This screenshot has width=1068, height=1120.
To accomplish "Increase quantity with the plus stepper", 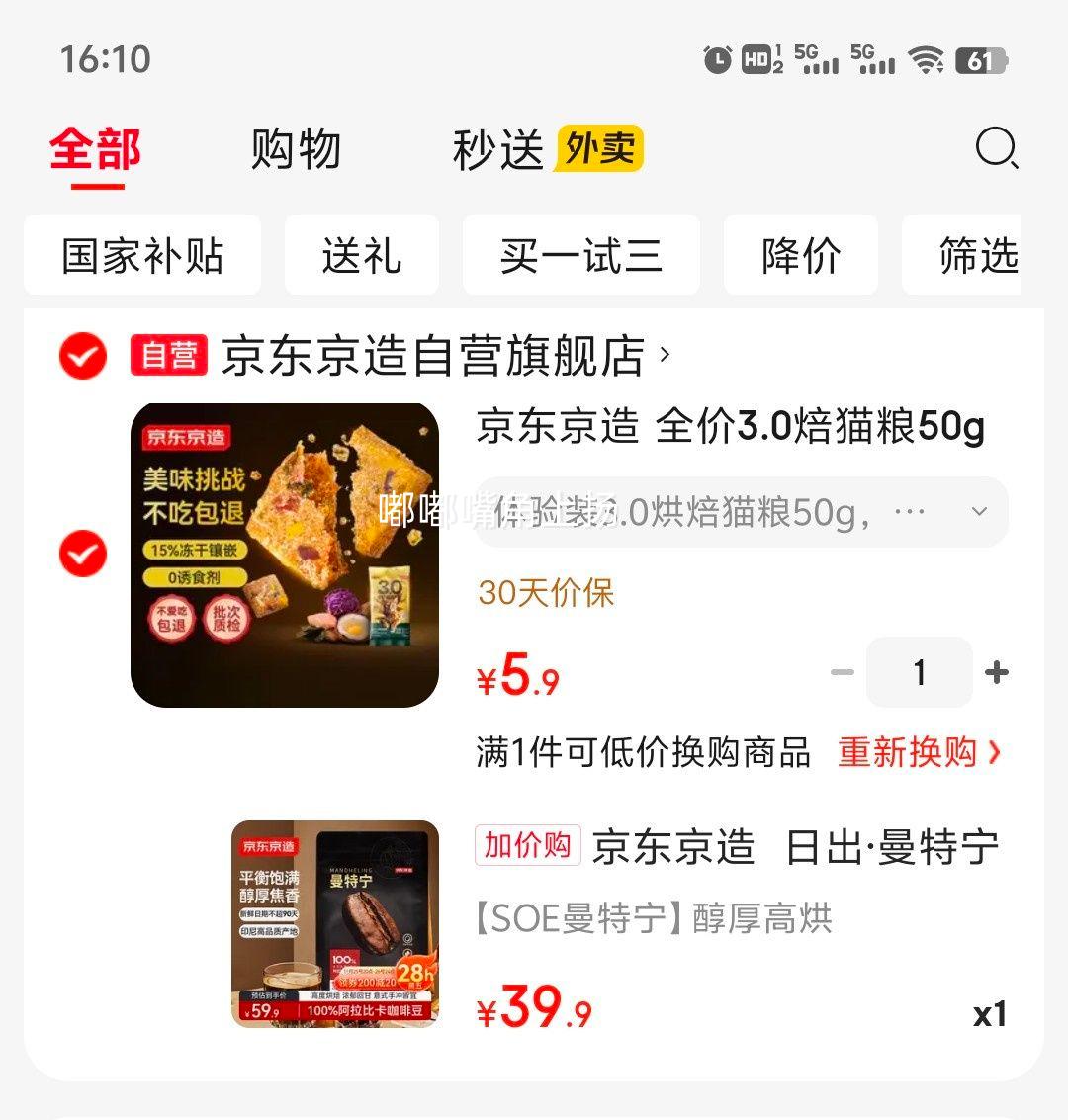I will [x=996, y=673].
